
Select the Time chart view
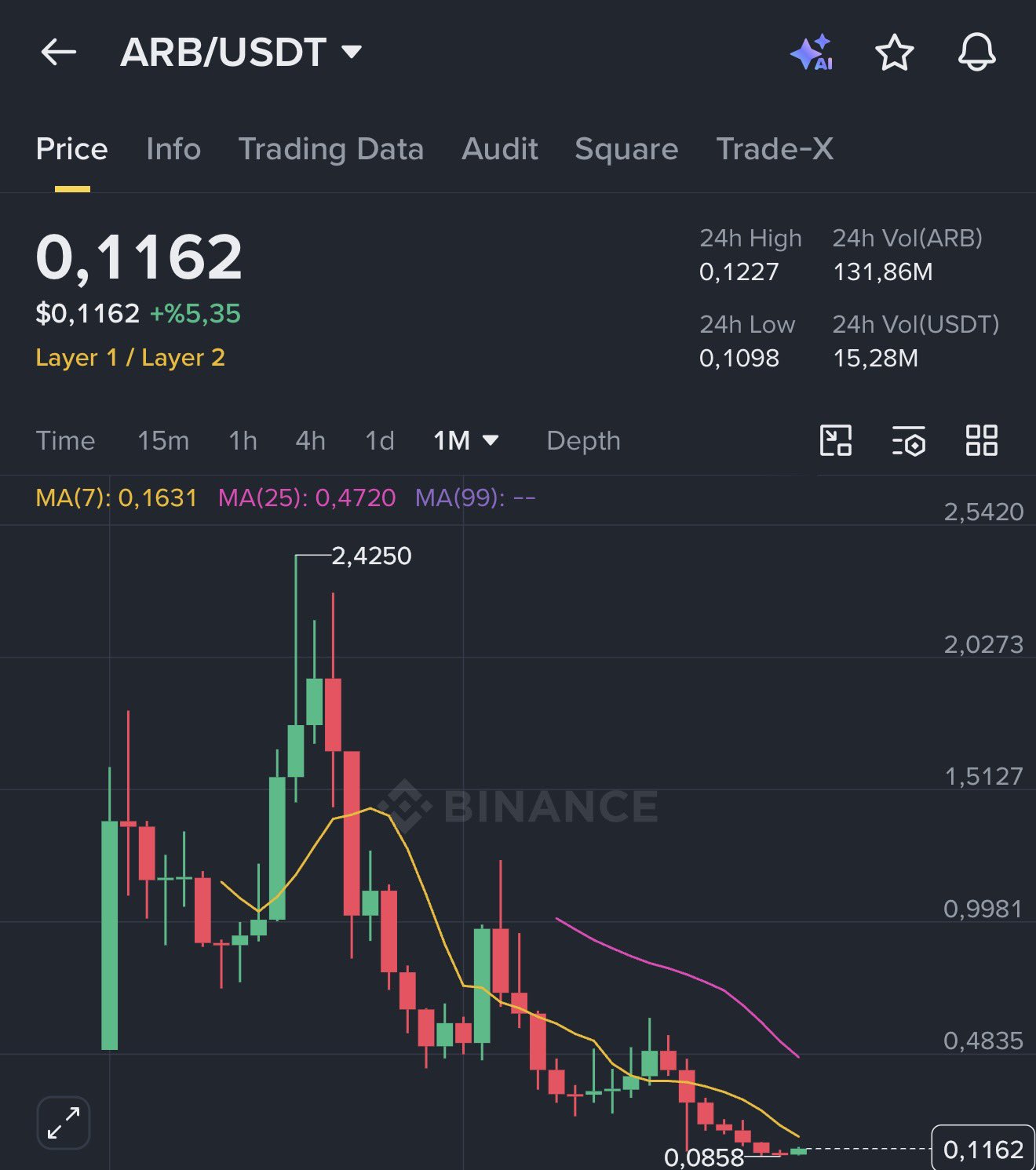click(65, 441)
